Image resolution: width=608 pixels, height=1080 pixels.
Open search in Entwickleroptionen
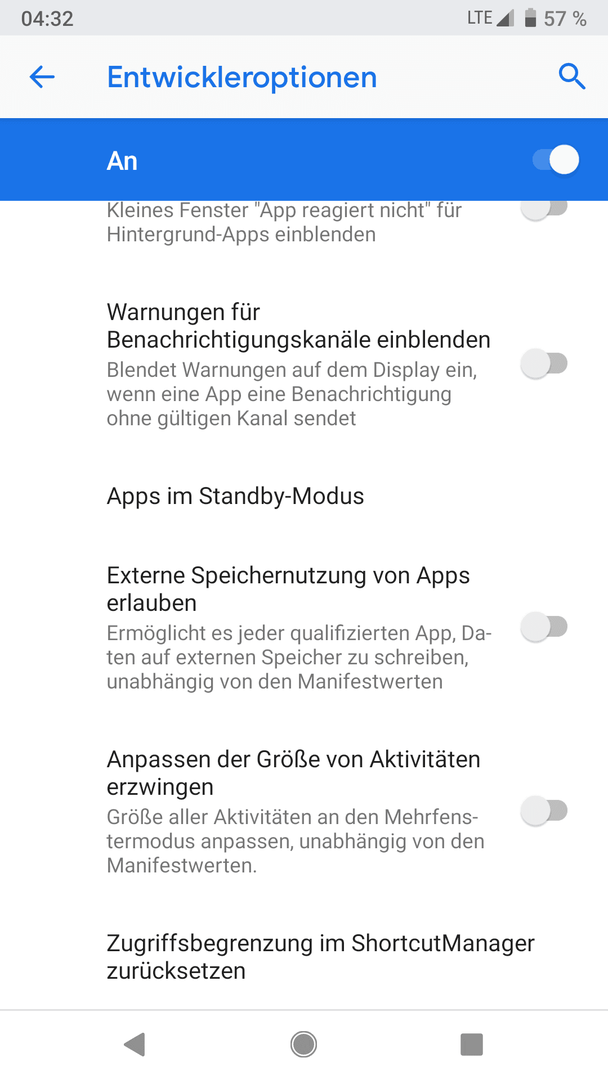coord(572,77)
